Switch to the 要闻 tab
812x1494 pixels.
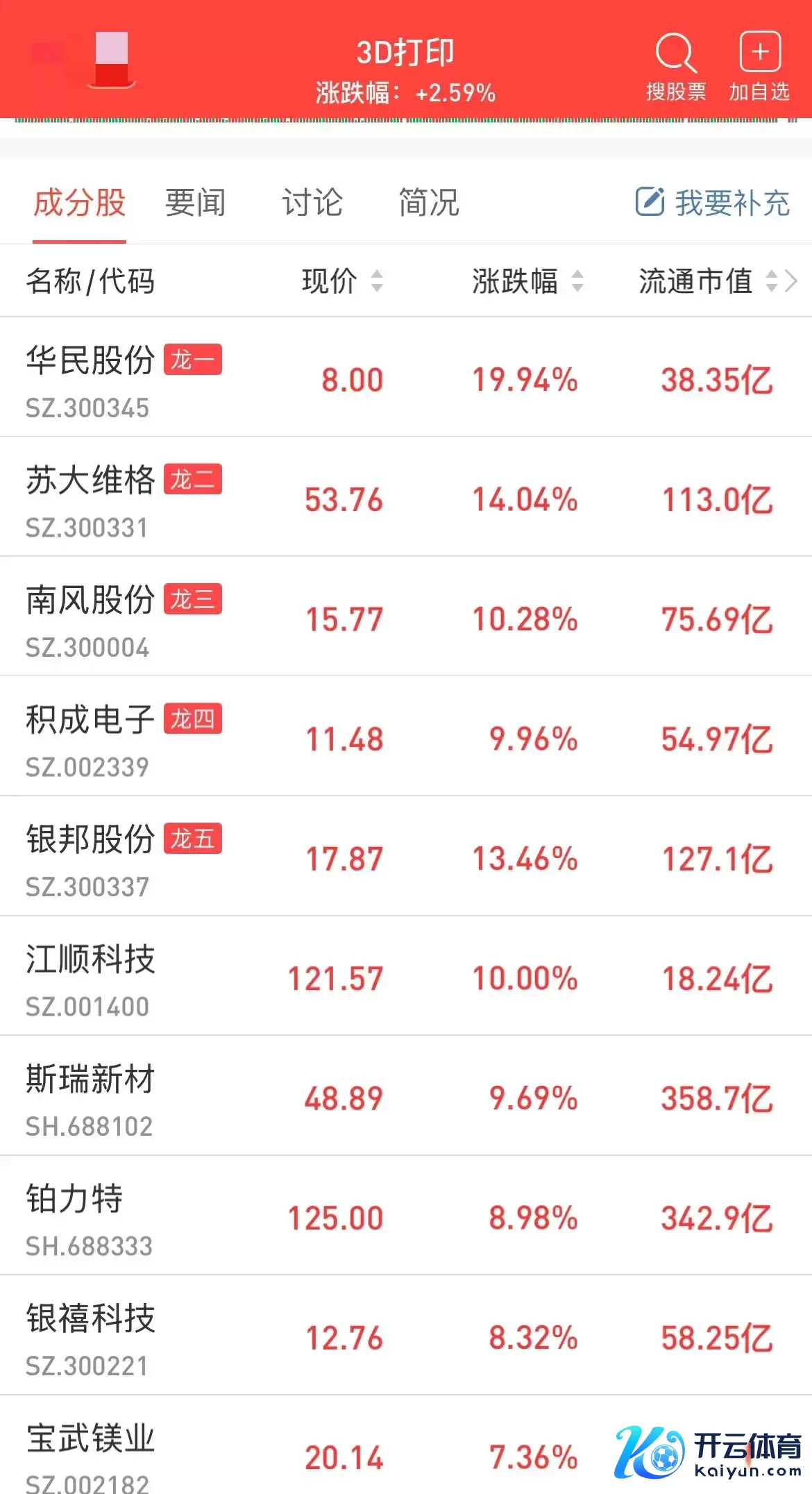tap(195, 203)
